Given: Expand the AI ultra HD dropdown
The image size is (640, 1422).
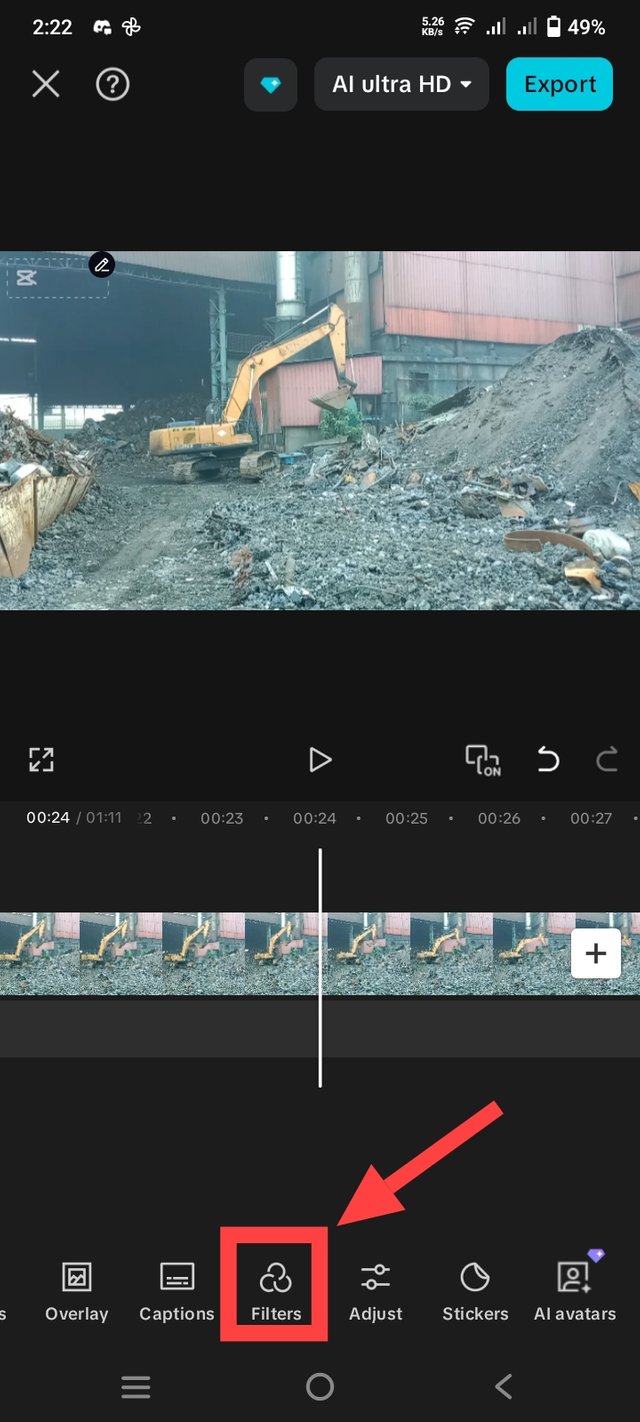Looking at the screenshot, I should [x=401, y=84].
